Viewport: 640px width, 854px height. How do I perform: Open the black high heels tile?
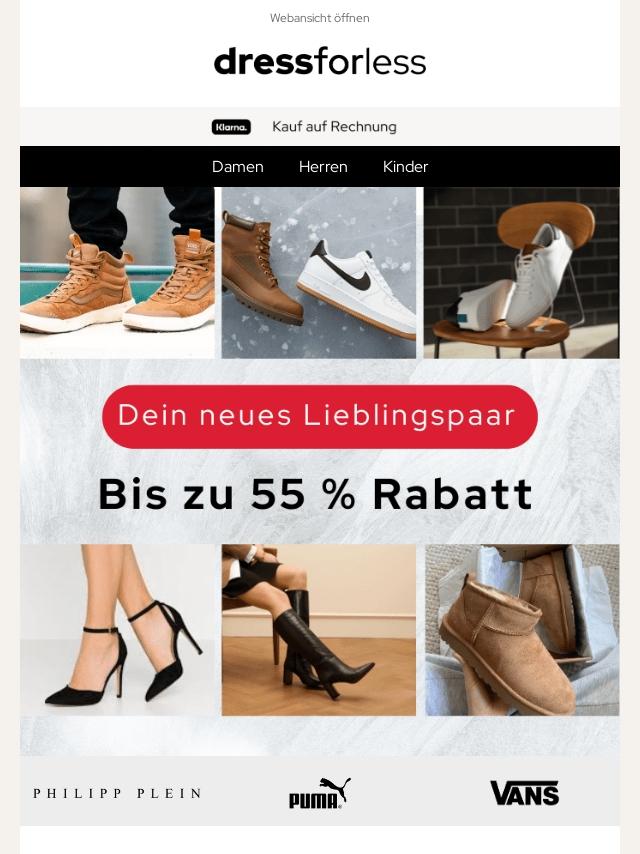coord(117,630)
